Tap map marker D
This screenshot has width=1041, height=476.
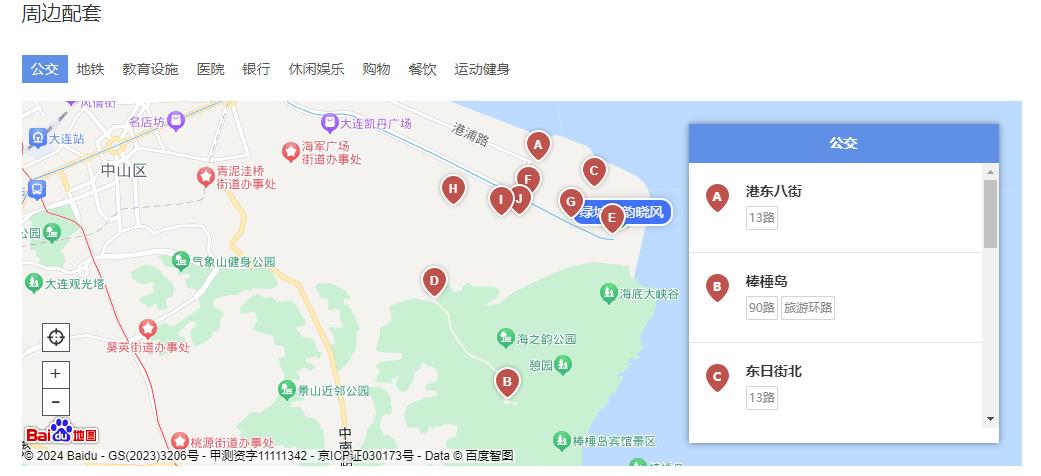[x=433, y=281]
